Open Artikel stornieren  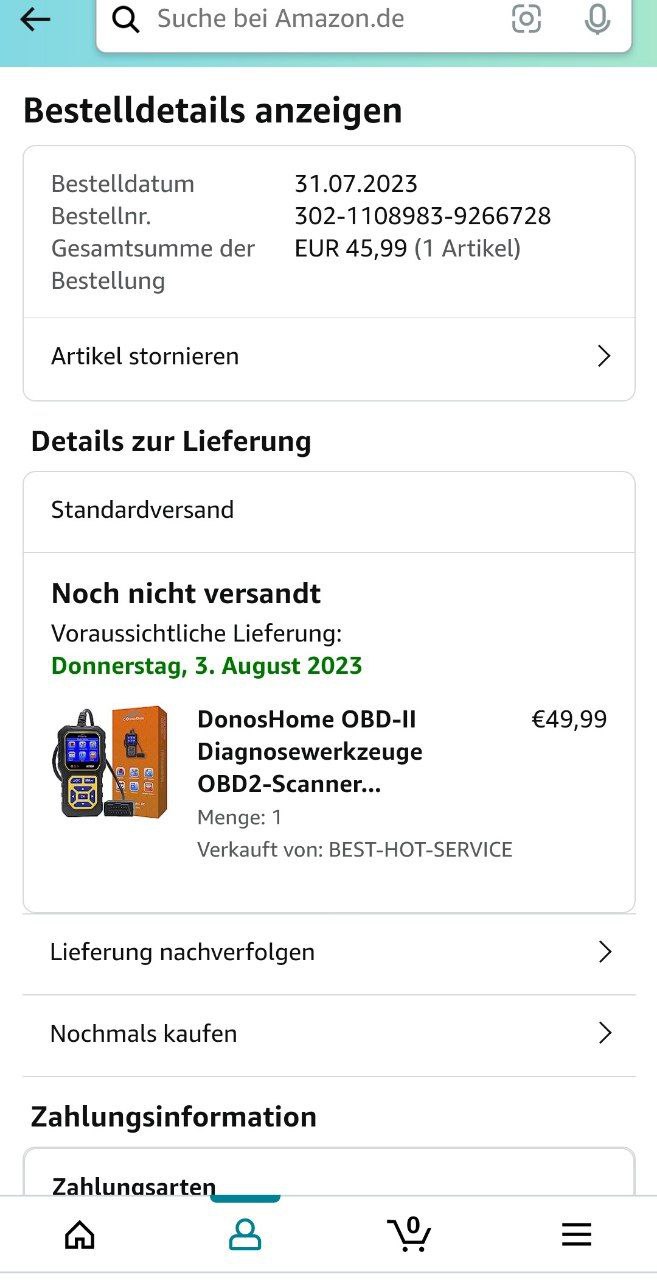(x=328, y=357)
